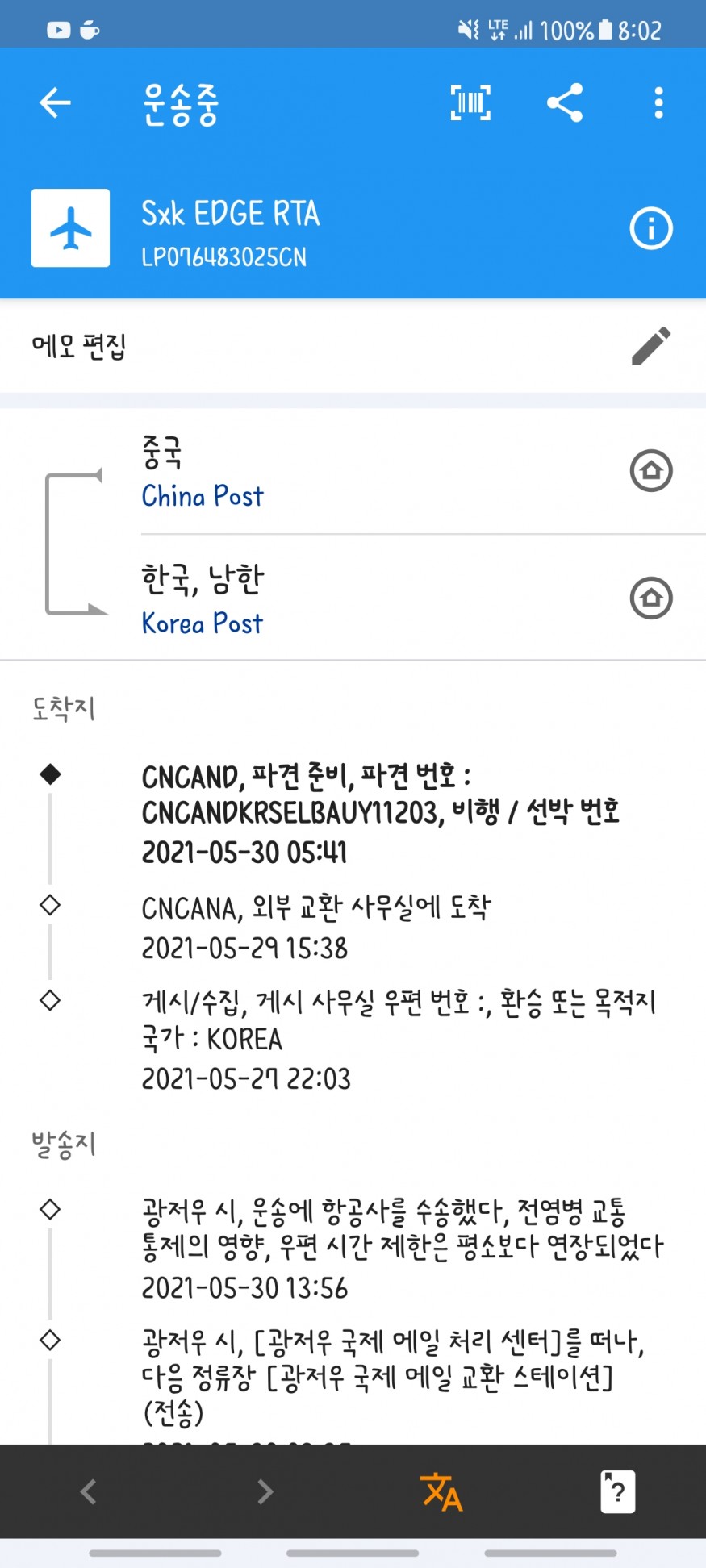
Task: Tap the bottom bar right chevron
Action: (265, 1491)
